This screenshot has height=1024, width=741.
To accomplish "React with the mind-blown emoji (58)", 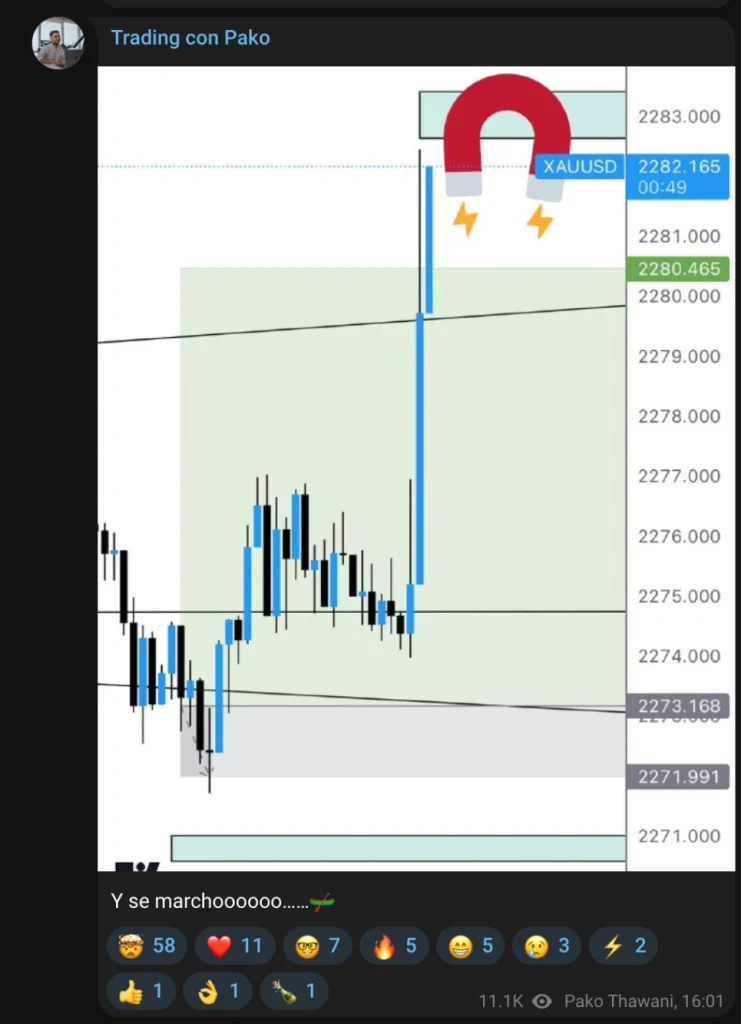I will 146,946.
